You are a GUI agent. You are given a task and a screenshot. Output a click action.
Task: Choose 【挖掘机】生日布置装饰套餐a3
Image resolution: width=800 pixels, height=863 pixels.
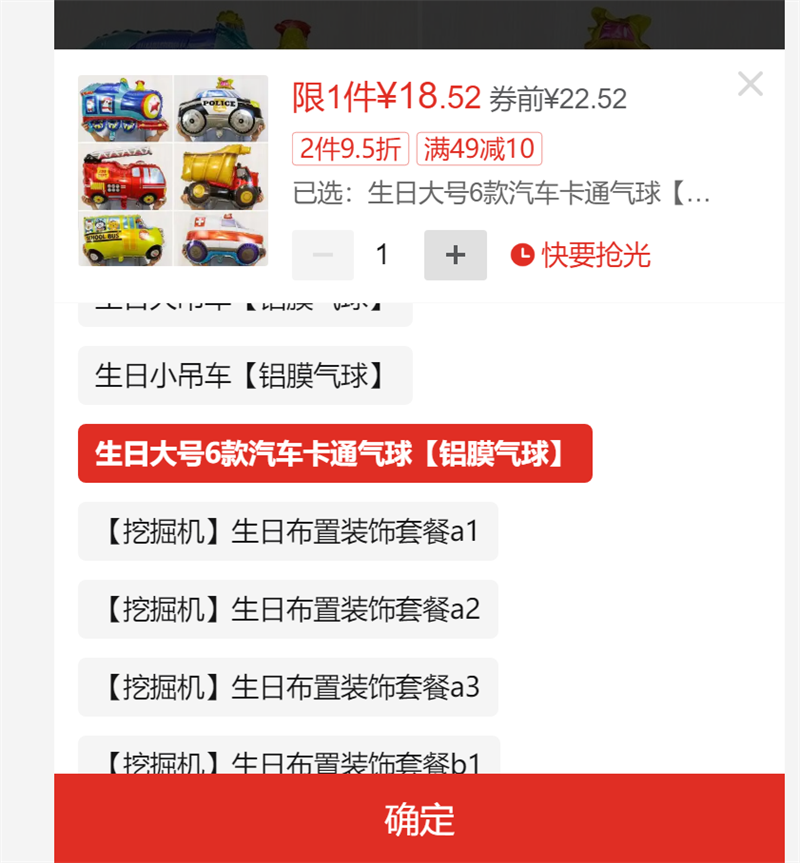288,687
